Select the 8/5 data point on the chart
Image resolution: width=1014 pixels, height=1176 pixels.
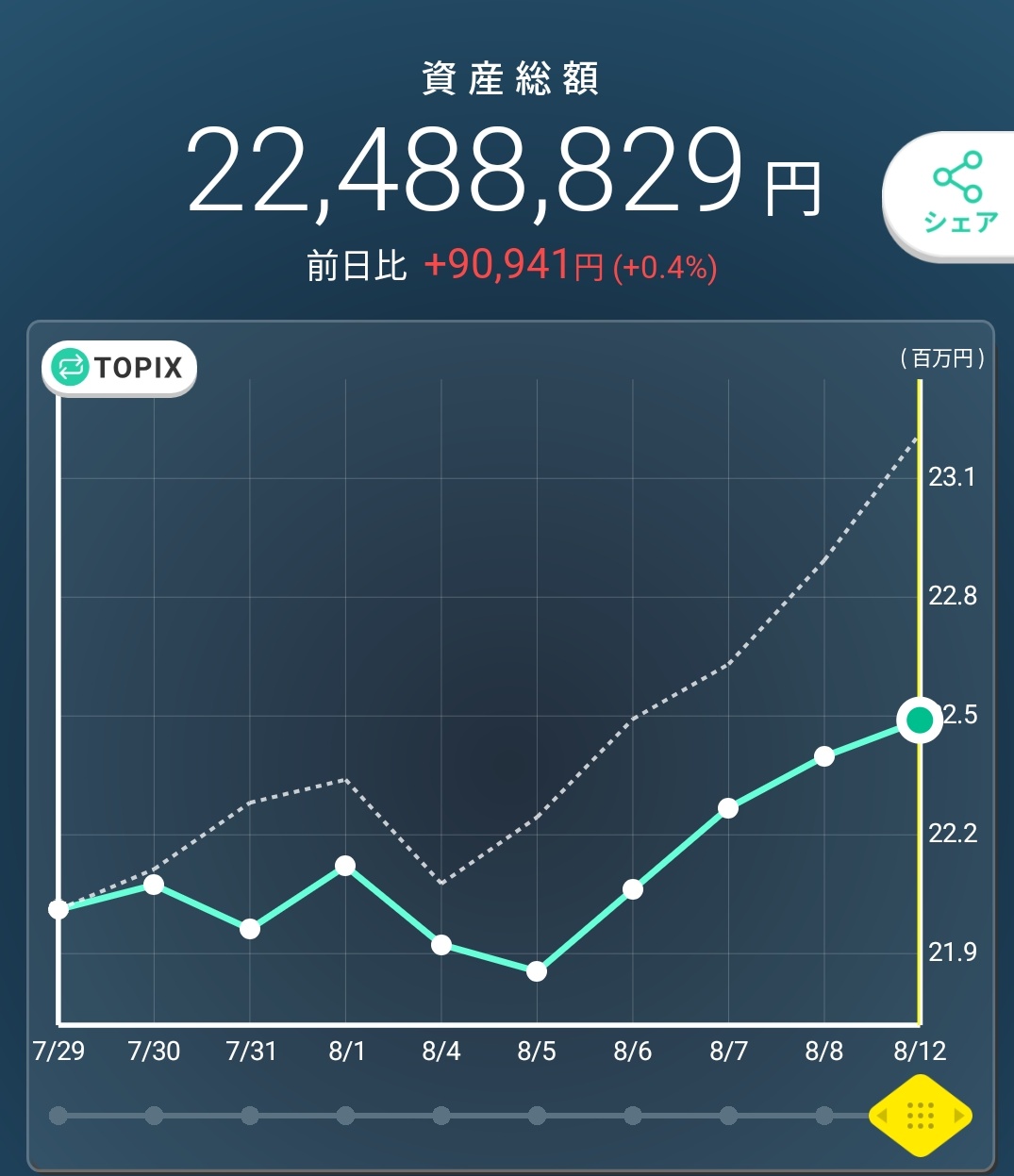[537, 970]
